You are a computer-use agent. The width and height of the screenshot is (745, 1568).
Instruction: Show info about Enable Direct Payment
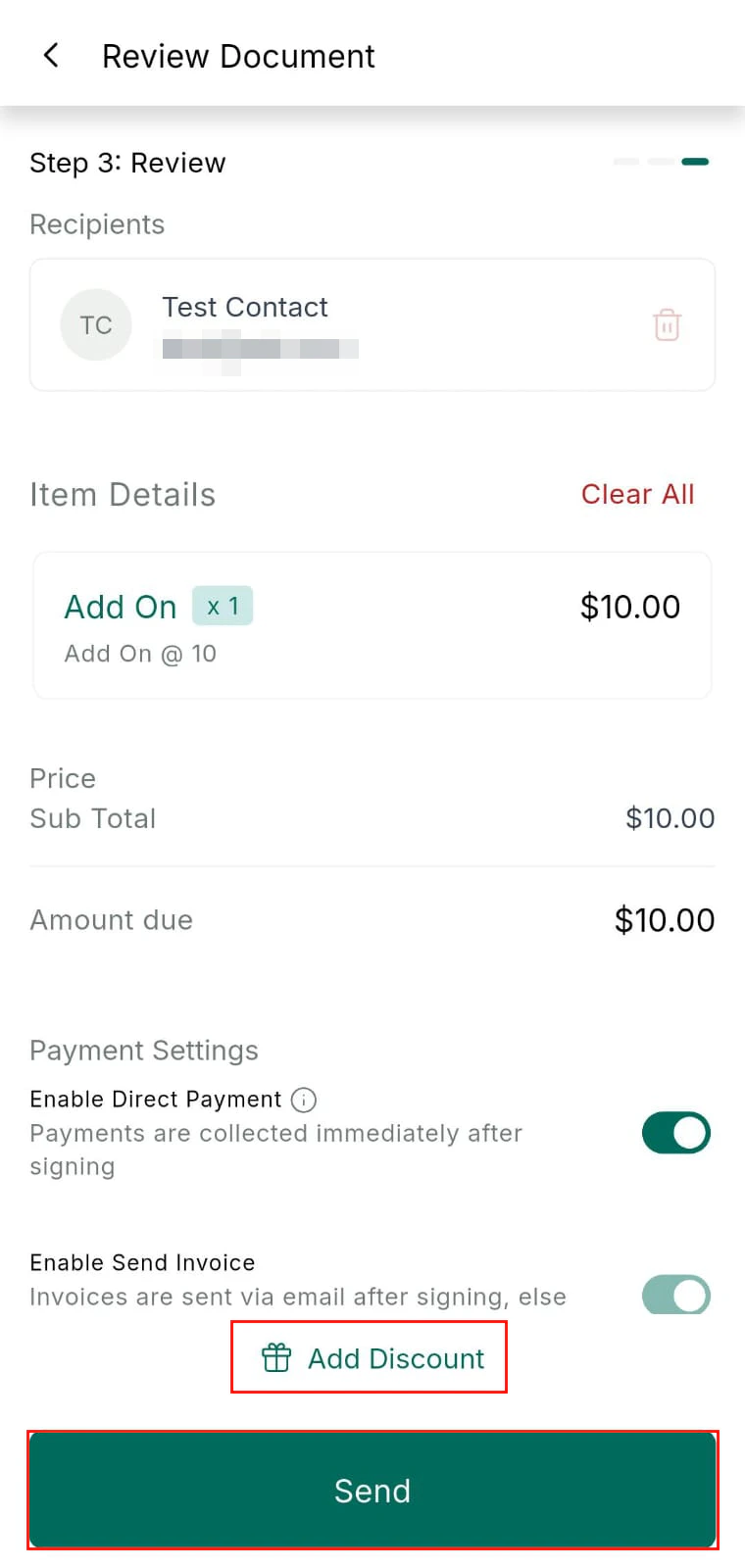(x=304, y=1100)
